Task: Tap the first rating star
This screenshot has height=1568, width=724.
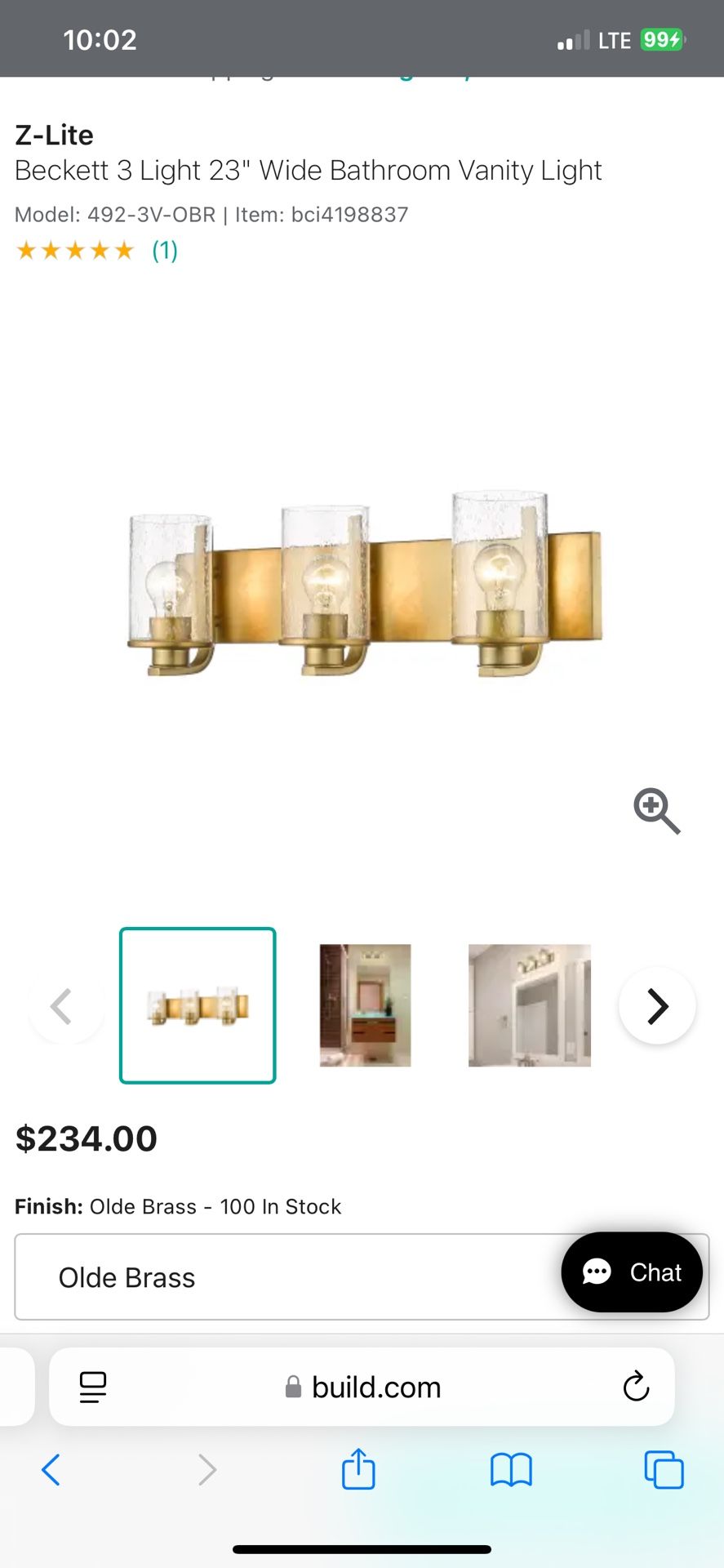Action: 27,250
